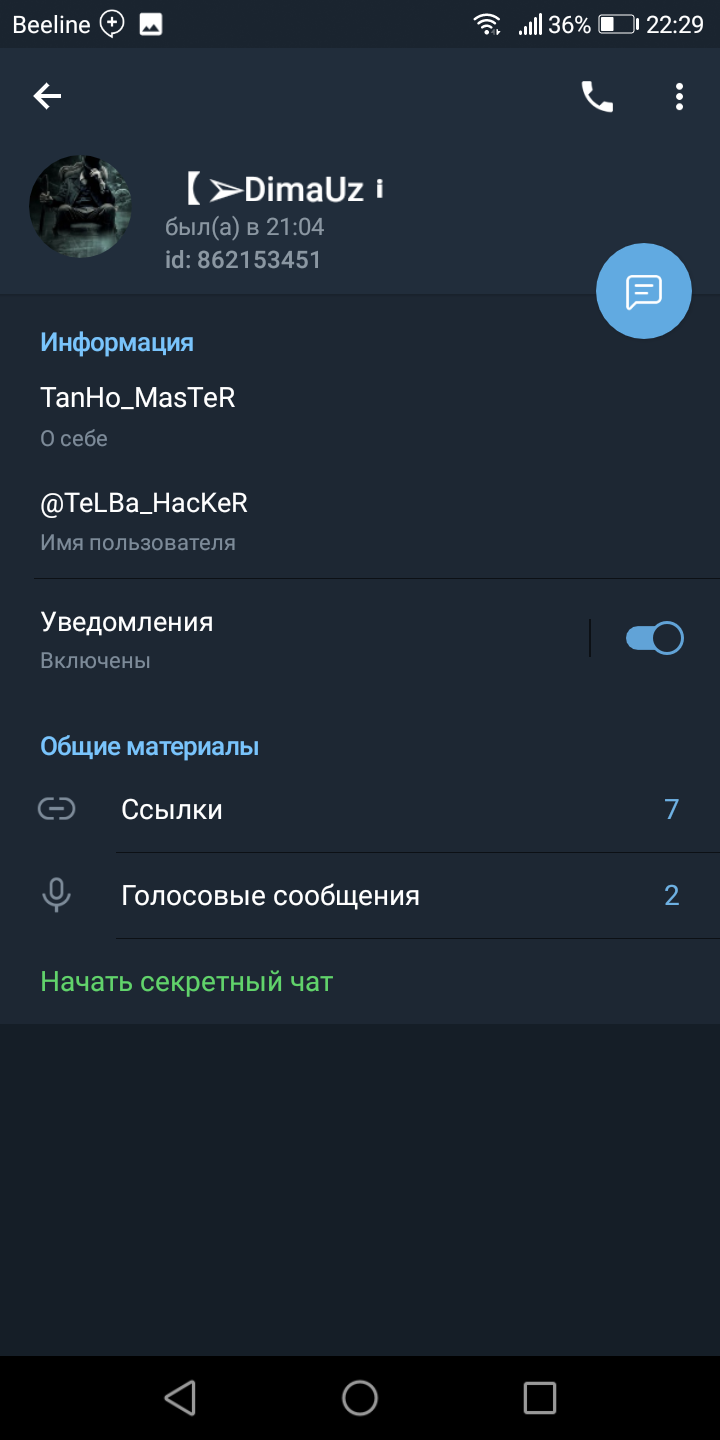Open DimaUz's profile photo
The height and width of the screenshot is (1440, 720).
pyautogui.click(x=81, y=207)
